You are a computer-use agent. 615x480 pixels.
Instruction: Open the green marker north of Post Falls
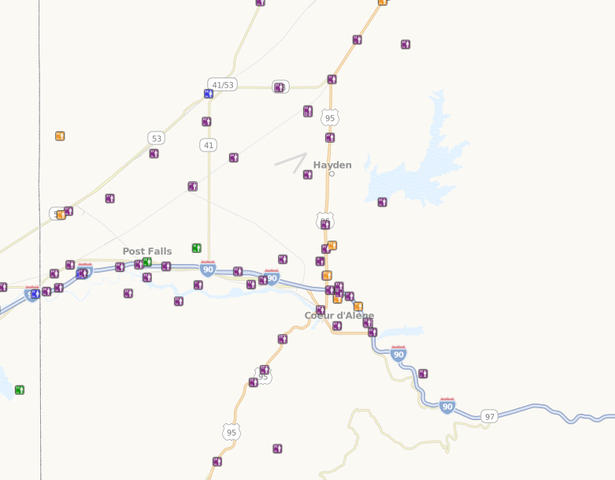[x=197, y=248]
